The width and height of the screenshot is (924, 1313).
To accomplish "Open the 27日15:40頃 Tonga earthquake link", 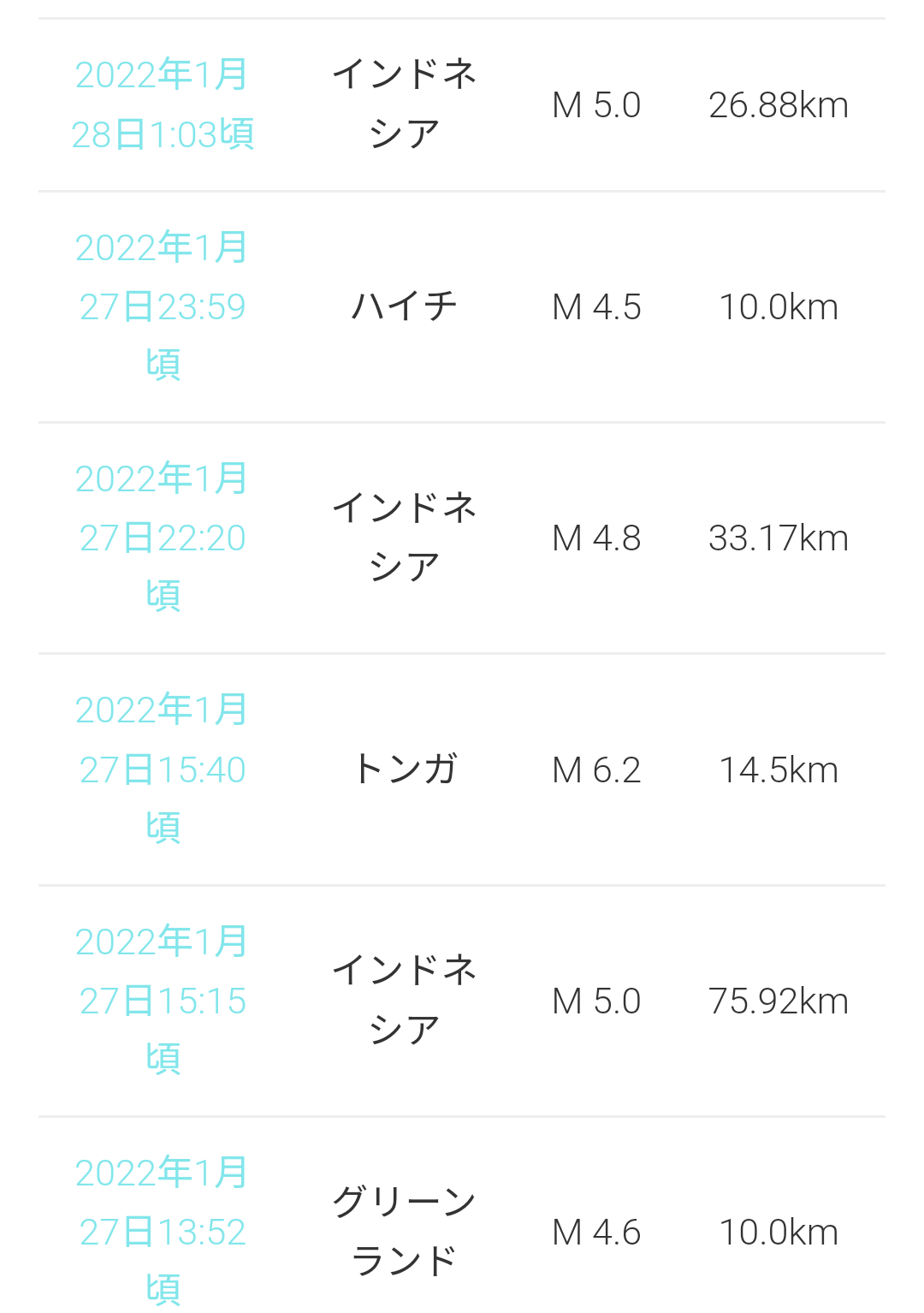I will pos(162,769).
